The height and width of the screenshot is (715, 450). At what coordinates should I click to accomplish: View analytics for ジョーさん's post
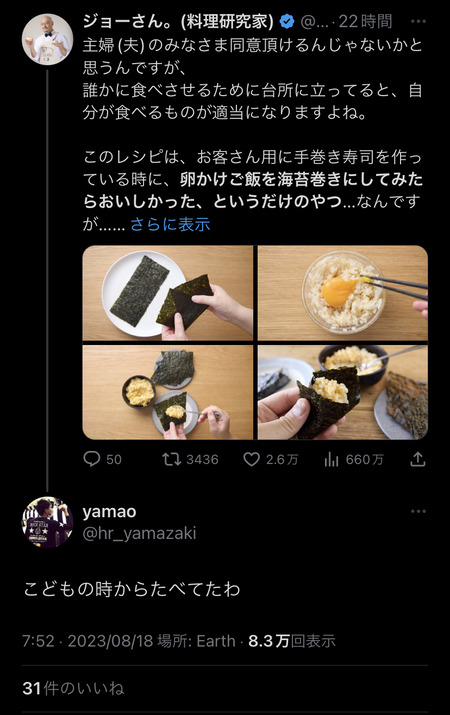pos(354,459)
